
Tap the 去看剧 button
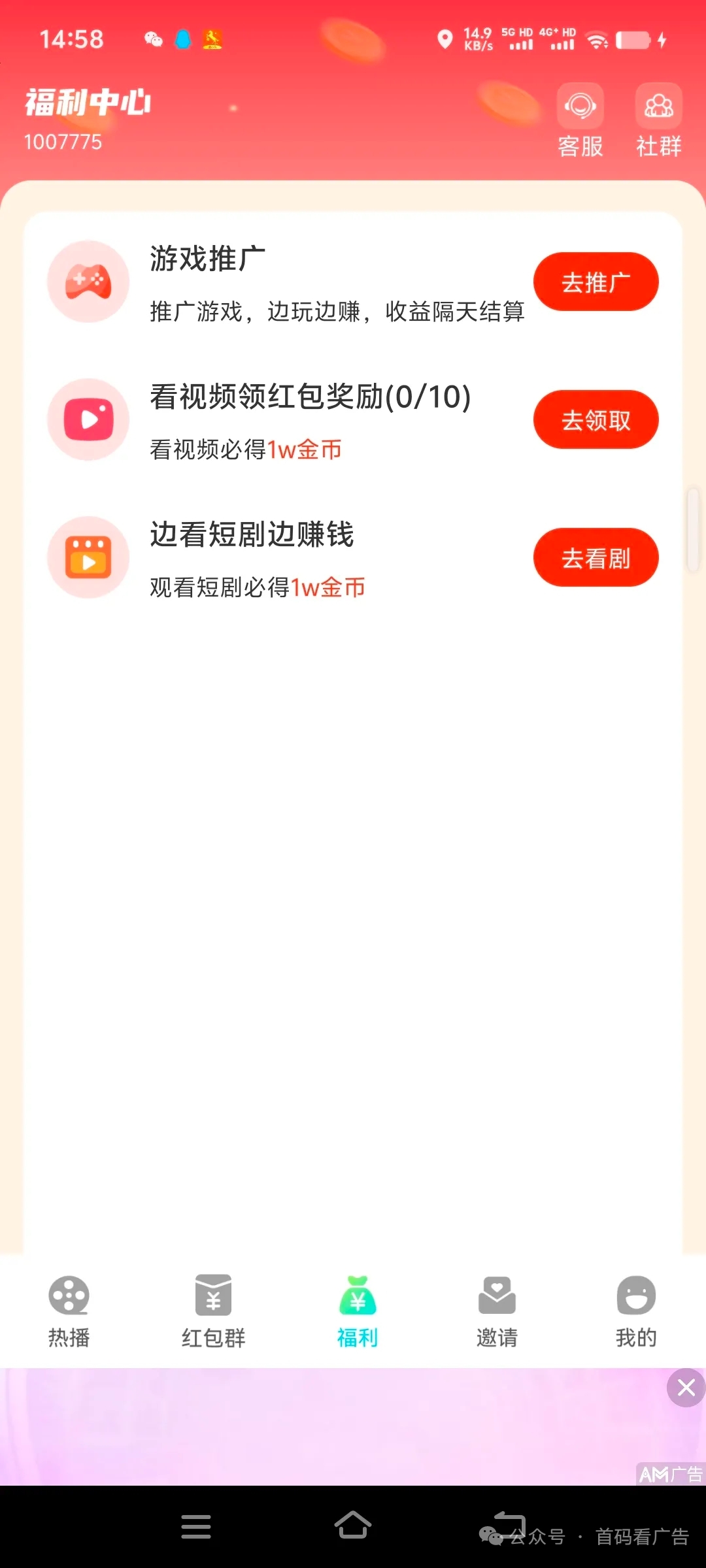pyautogui.click(x=596, y=557)
